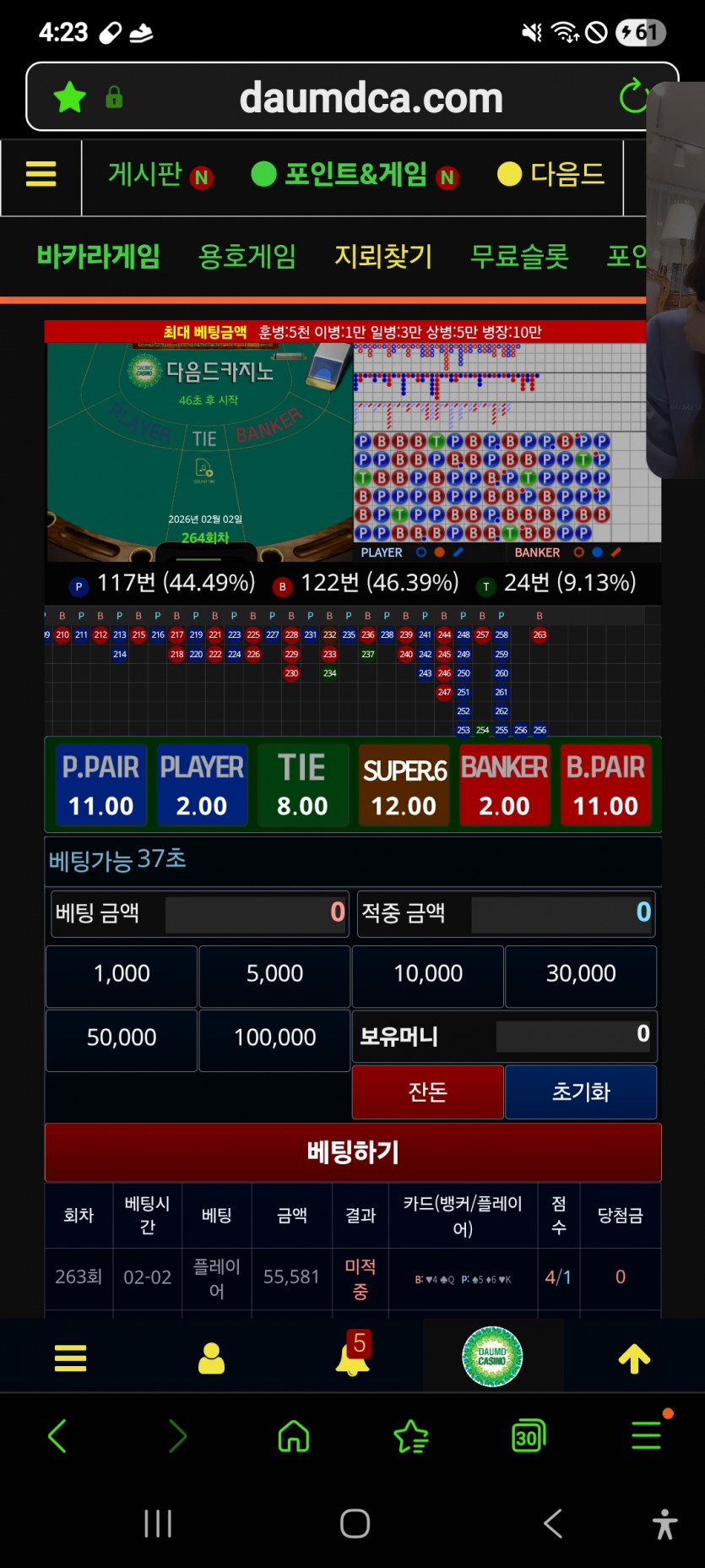
Task: Toggle the bookmark star in the address bar
Action: coord(68,95)
